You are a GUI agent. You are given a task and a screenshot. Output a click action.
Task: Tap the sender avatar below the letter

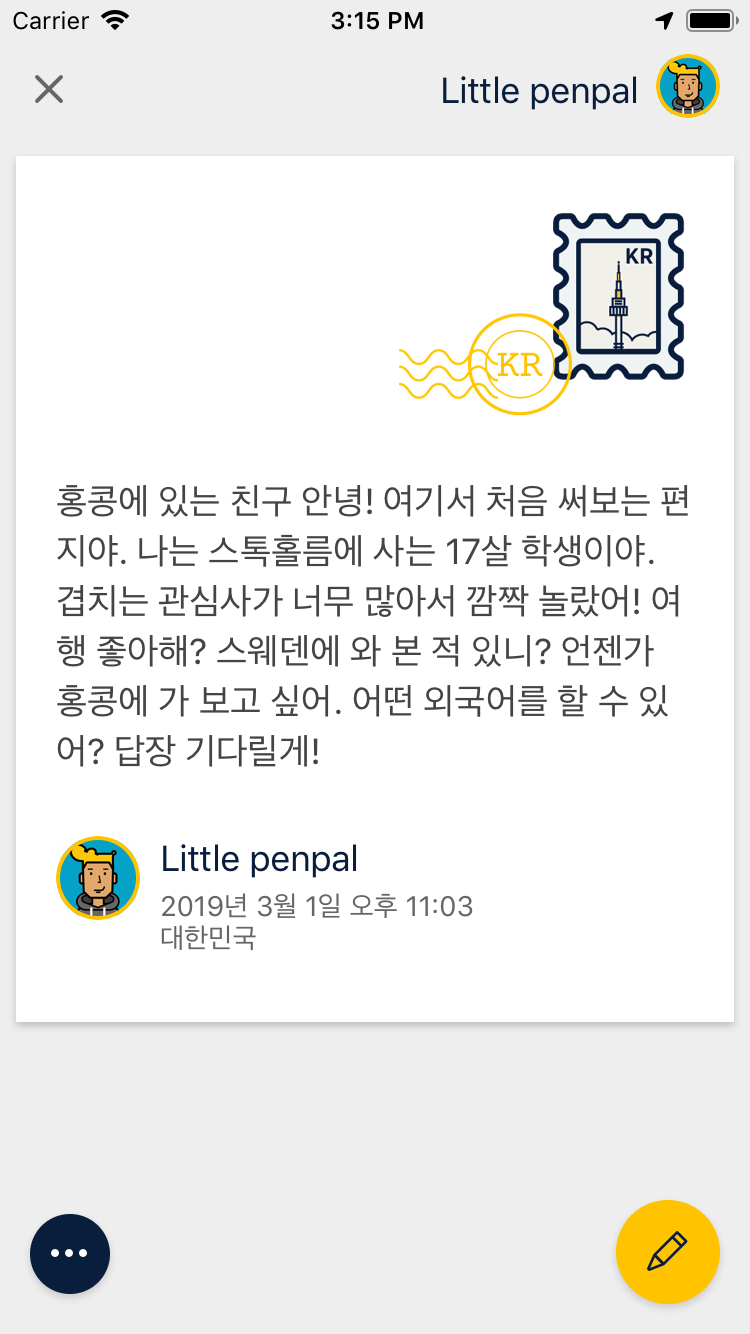coord(98,878)
